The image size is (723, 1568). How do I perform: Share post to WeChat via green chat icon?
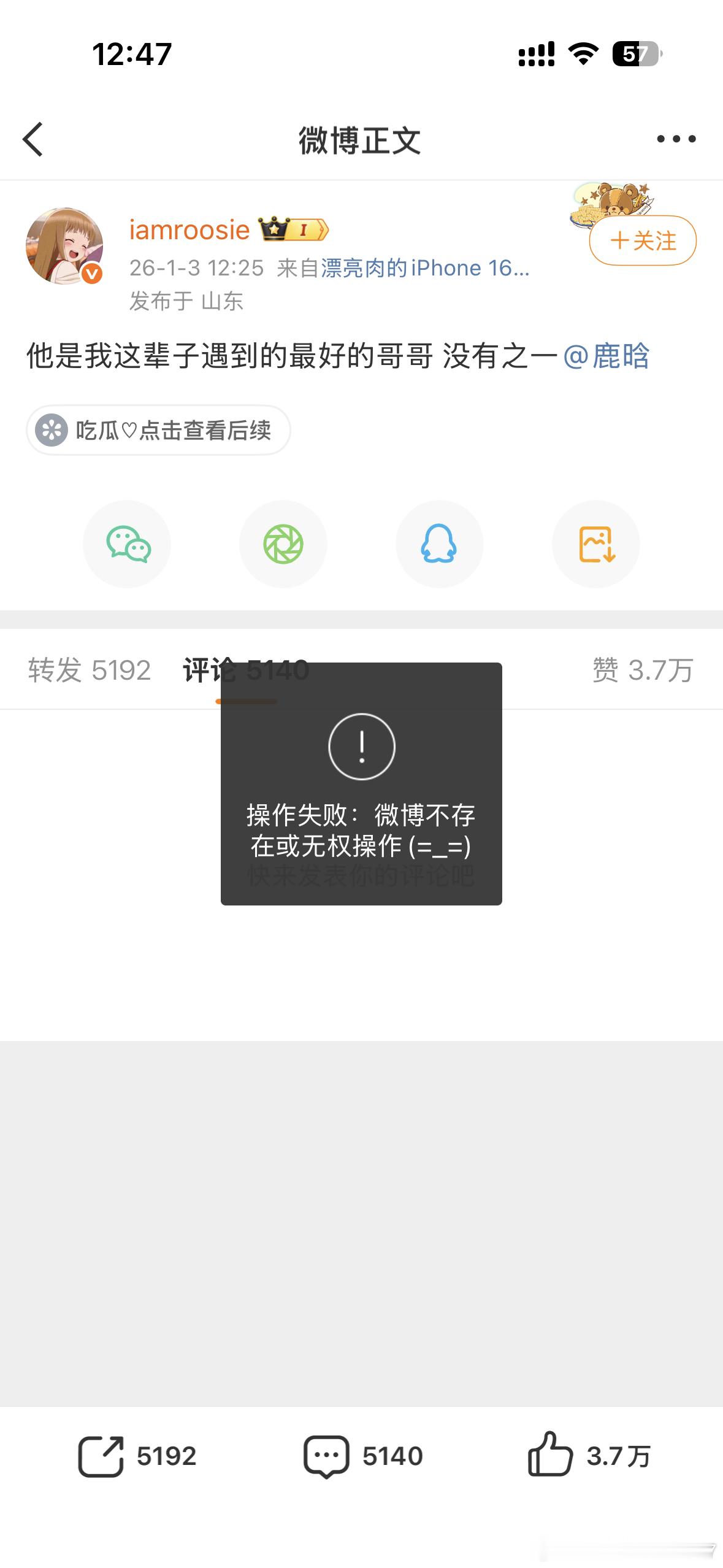pos(127,544)
